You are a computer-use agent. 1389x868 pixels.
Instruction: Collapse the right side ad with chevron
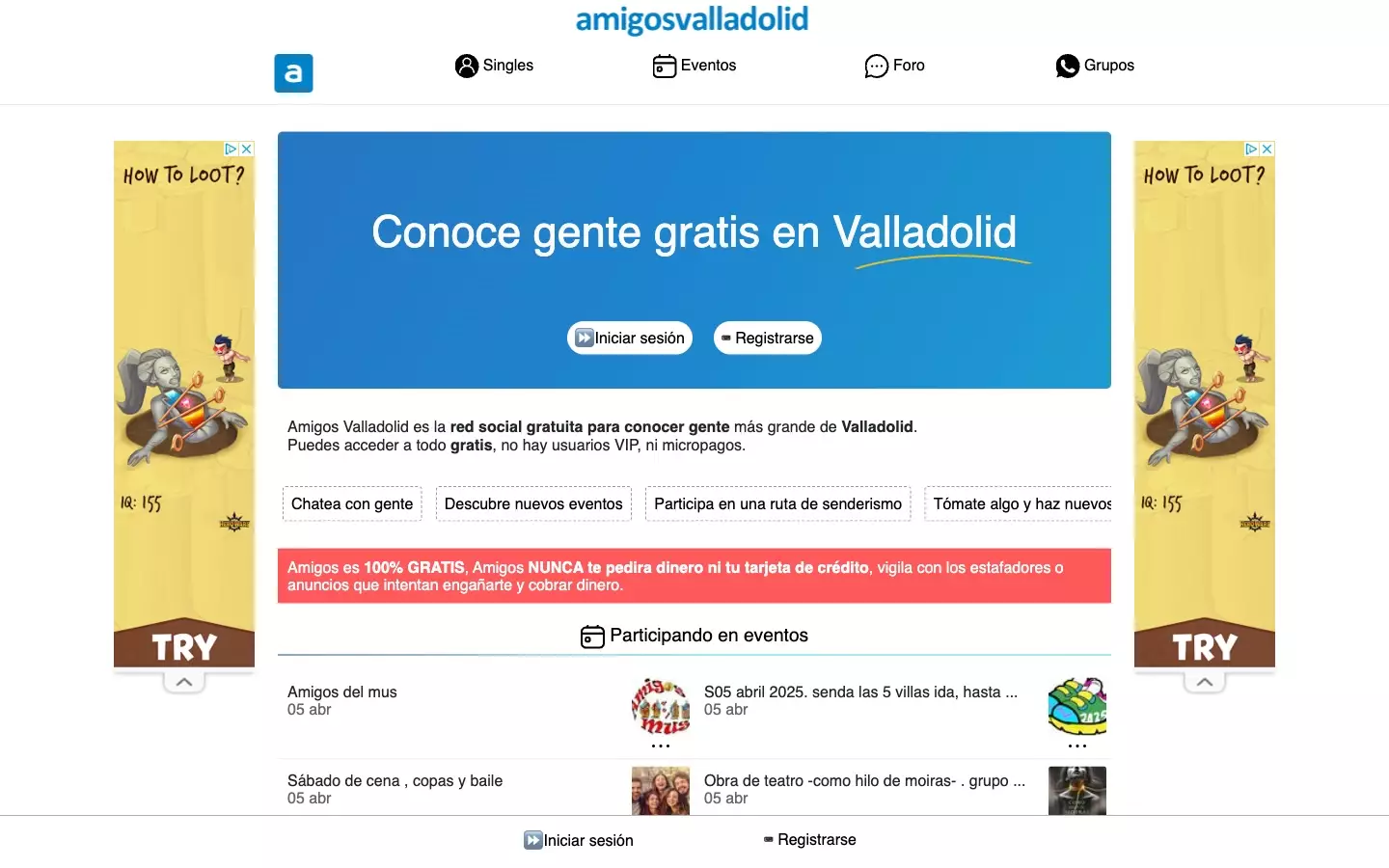(1204, 682)
